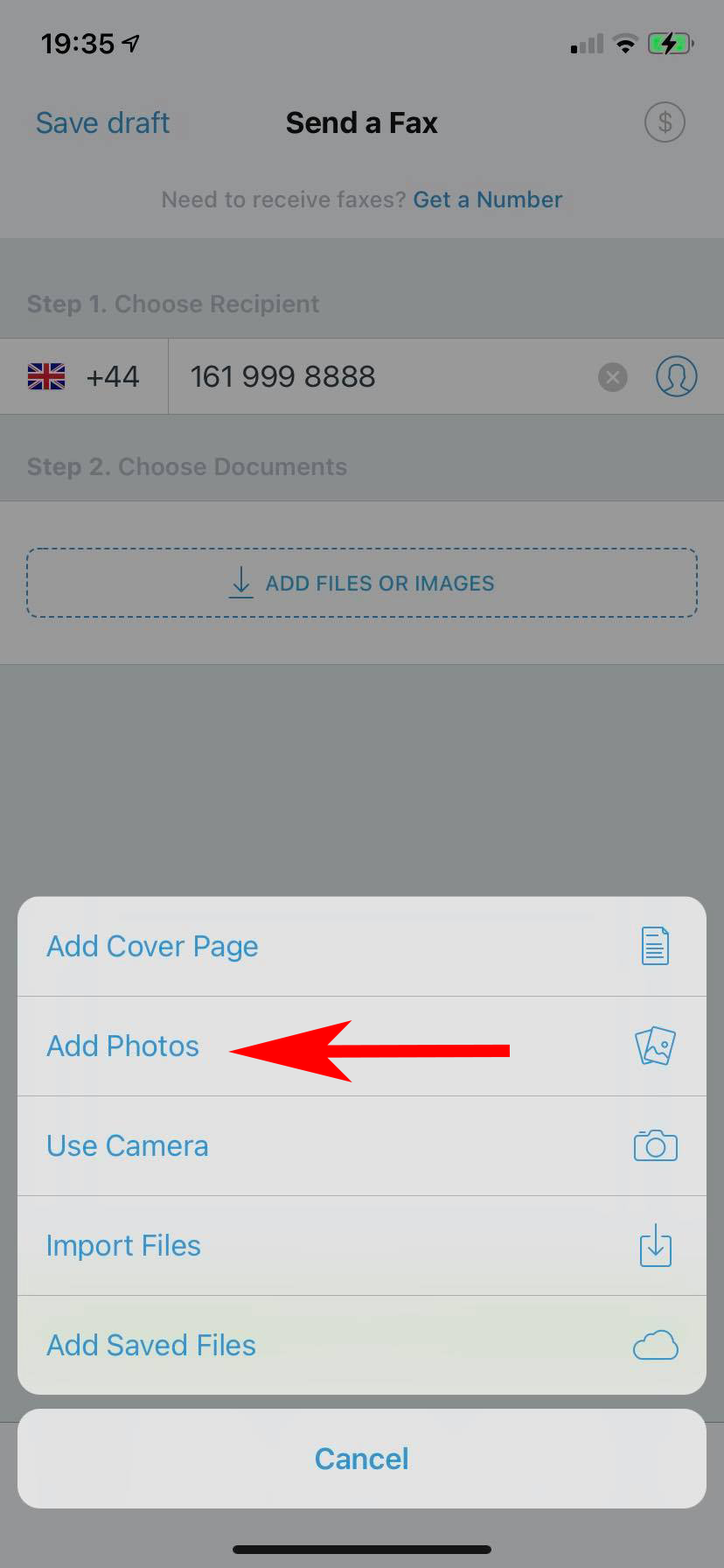
Task: Tap Add Files or Images button
Action: (361, 583)
